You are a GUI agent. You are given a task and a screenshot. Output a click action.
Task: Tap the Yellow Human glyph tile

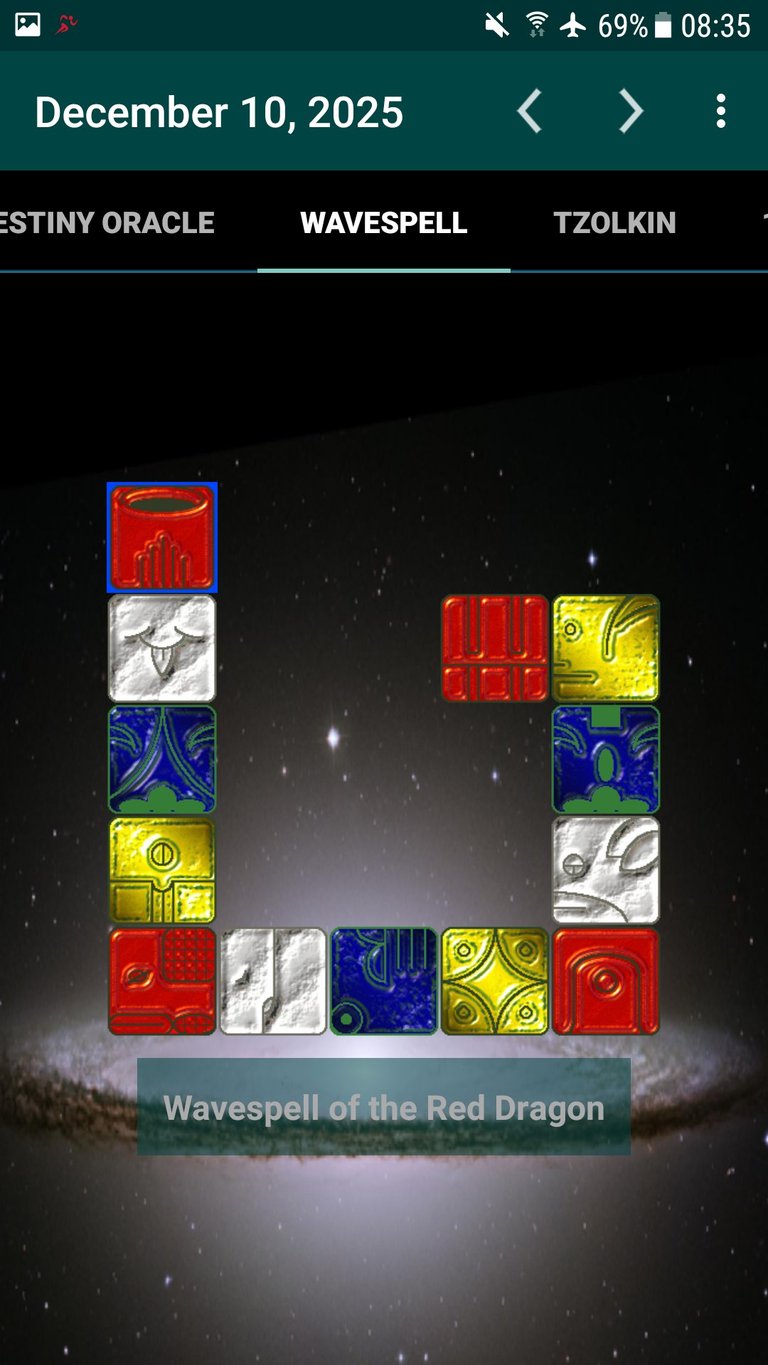click(606, 648)
